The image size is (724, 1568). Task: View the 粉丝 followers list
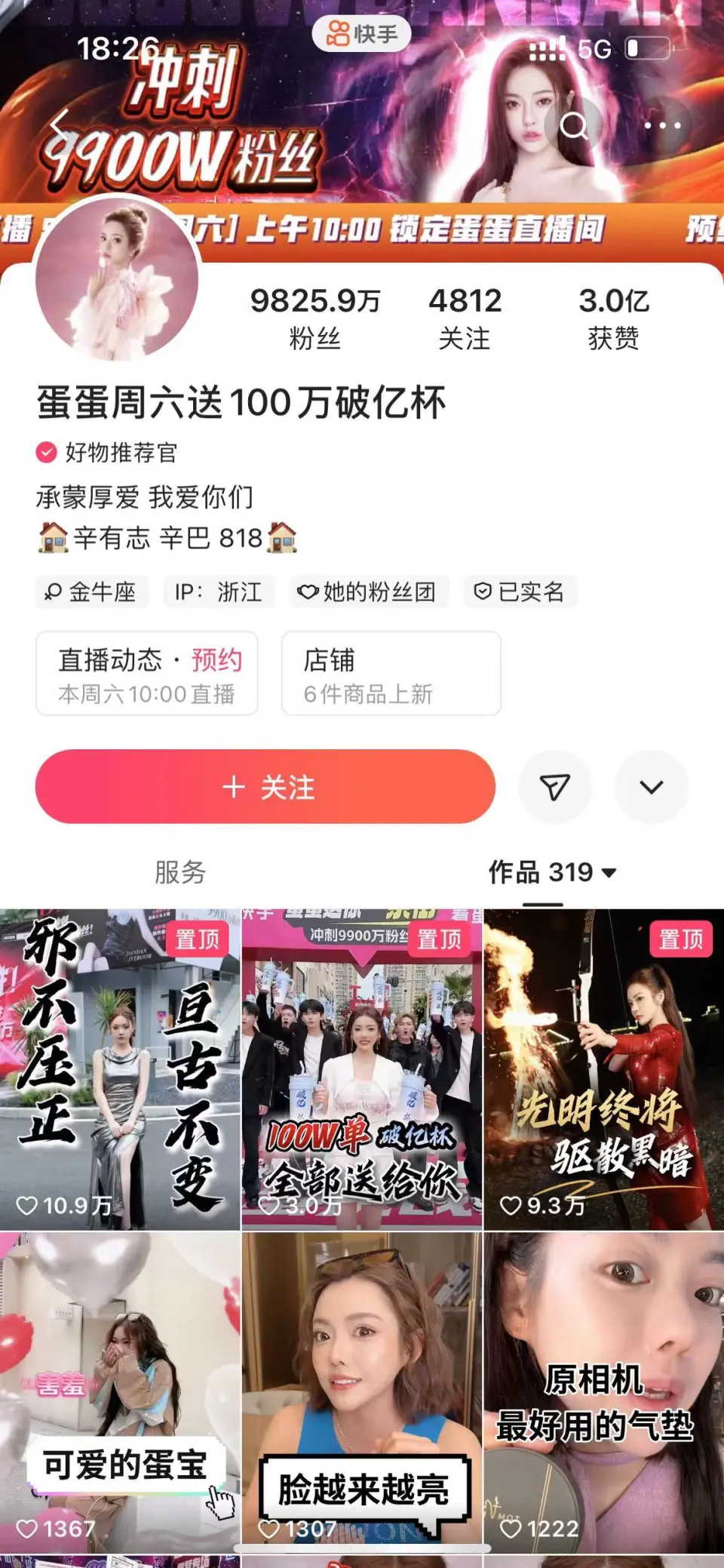click(315, 318)
